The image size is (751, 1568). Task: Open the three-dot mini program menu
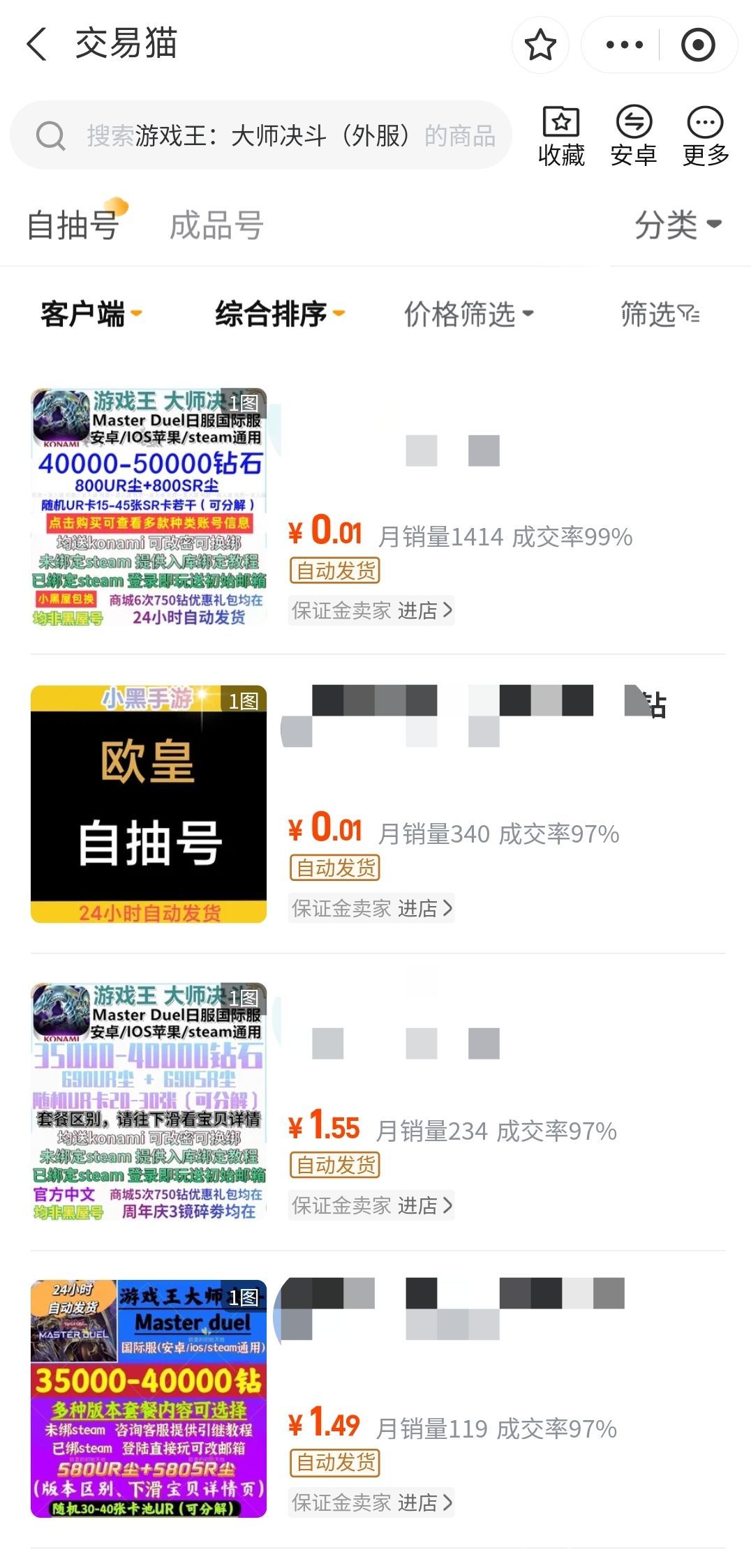point(624,45)
